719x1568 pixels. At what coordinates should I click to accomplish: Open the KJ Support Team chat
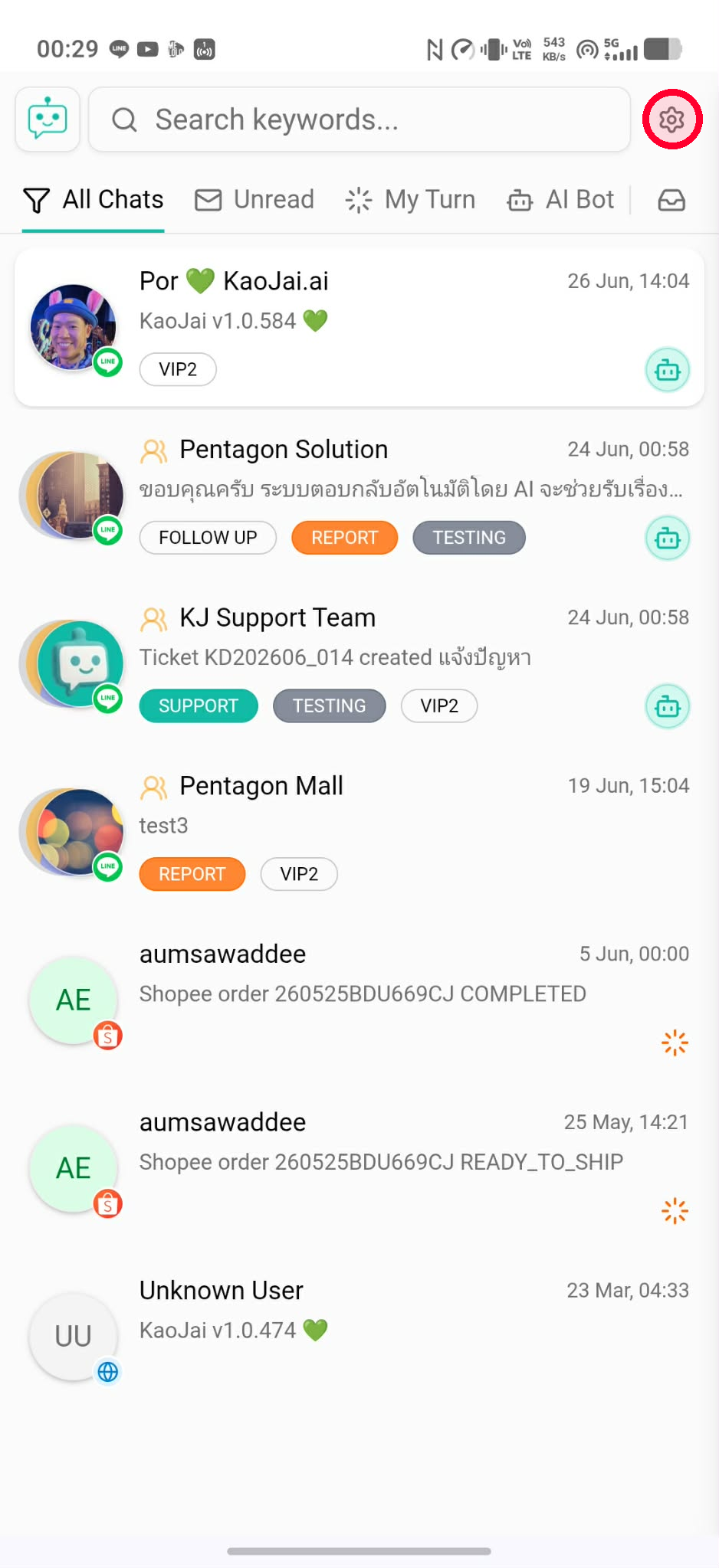click(359, 664)
